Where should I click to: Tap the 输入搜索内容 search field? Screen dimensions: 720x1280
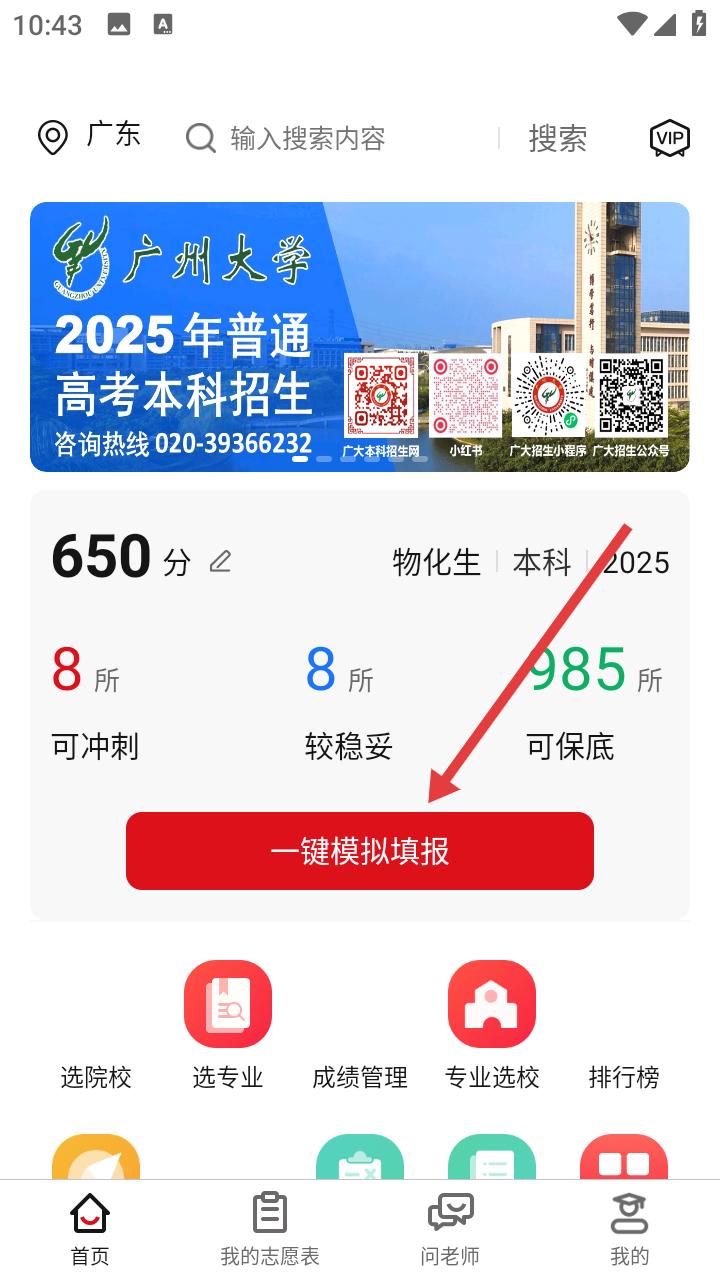coord(307,138)
